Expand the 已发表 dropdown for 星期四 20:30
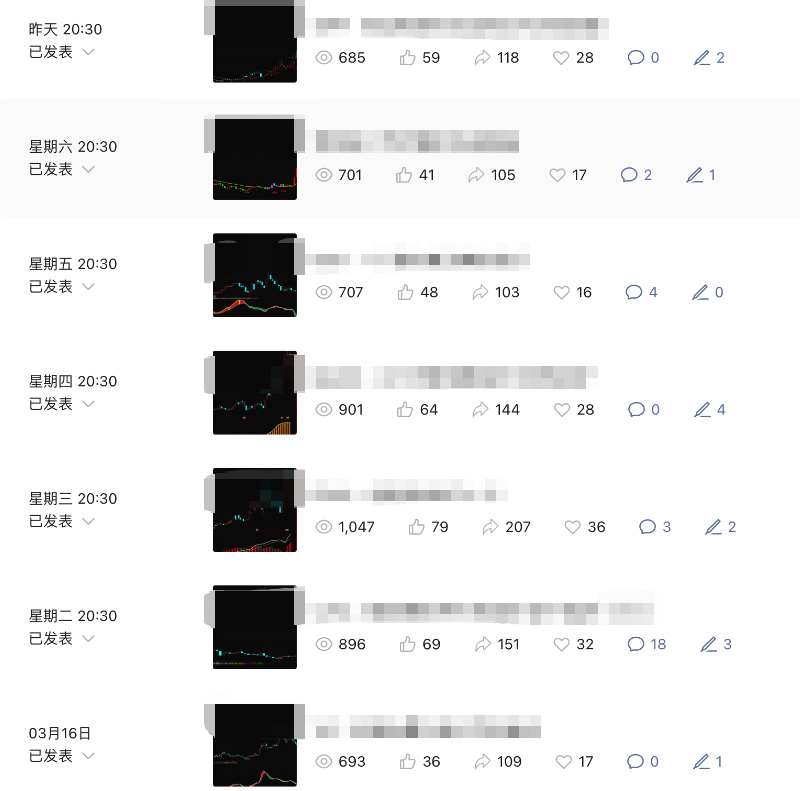 (x=88, y=404)
